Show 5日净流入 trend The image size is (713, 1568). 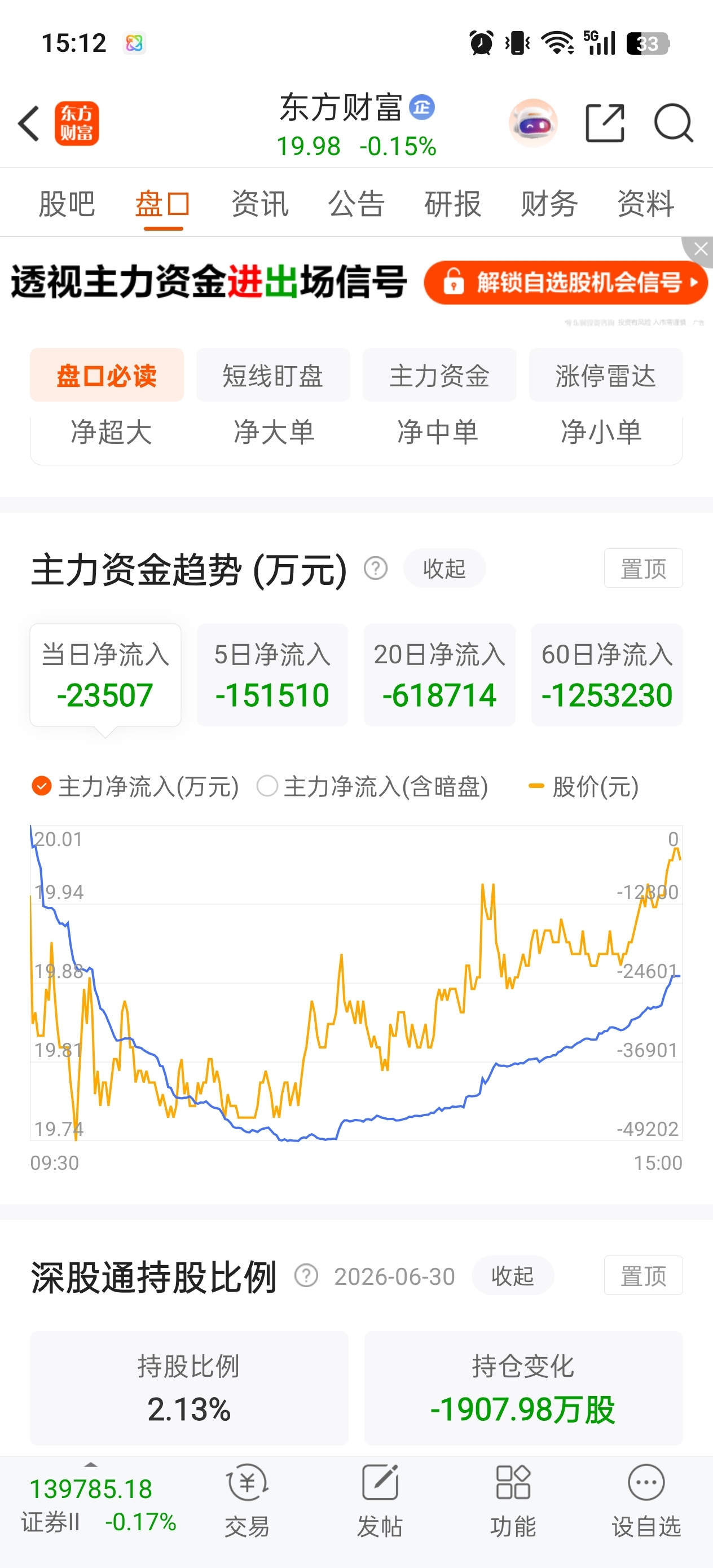tap(272, 675)
